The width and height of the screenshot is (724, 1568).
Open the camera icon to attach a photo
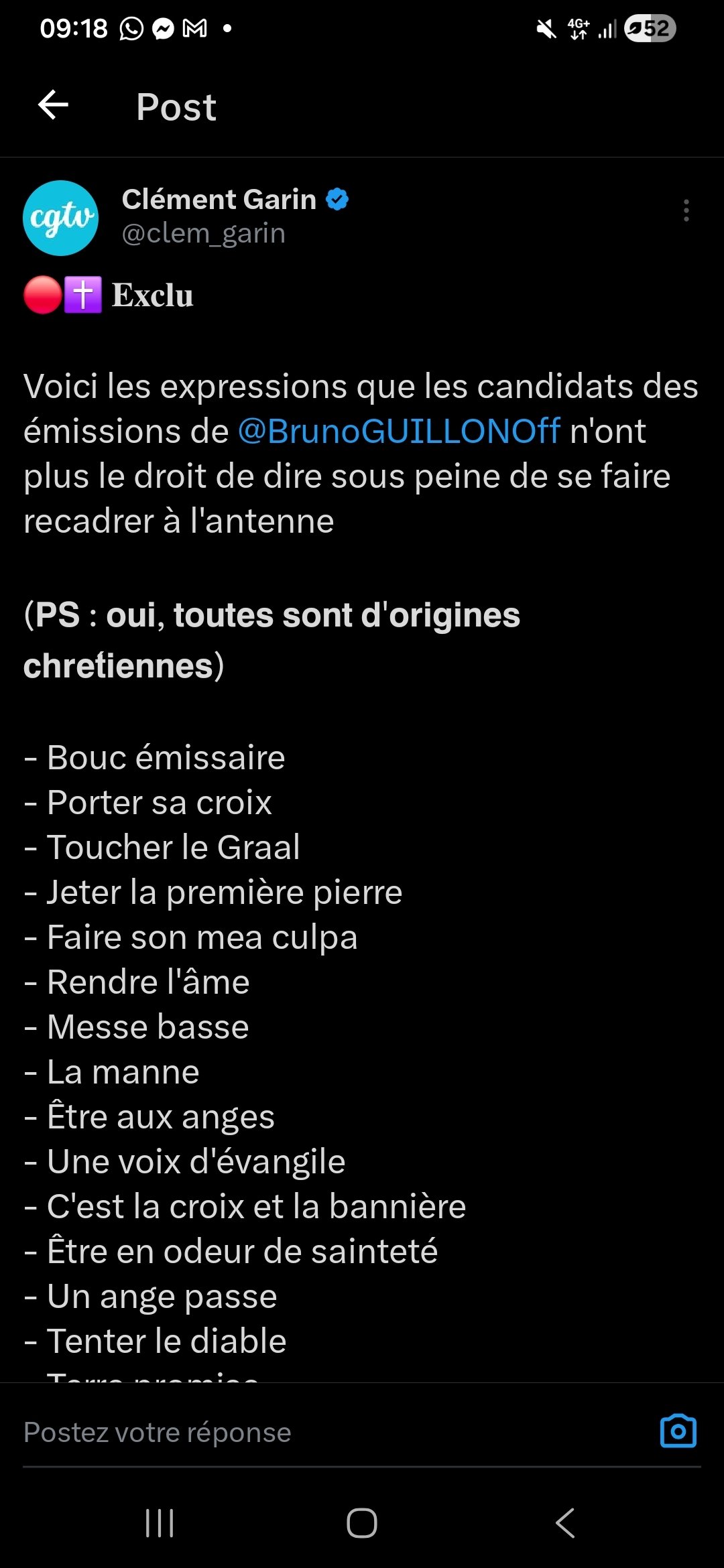pos(678,1431)
